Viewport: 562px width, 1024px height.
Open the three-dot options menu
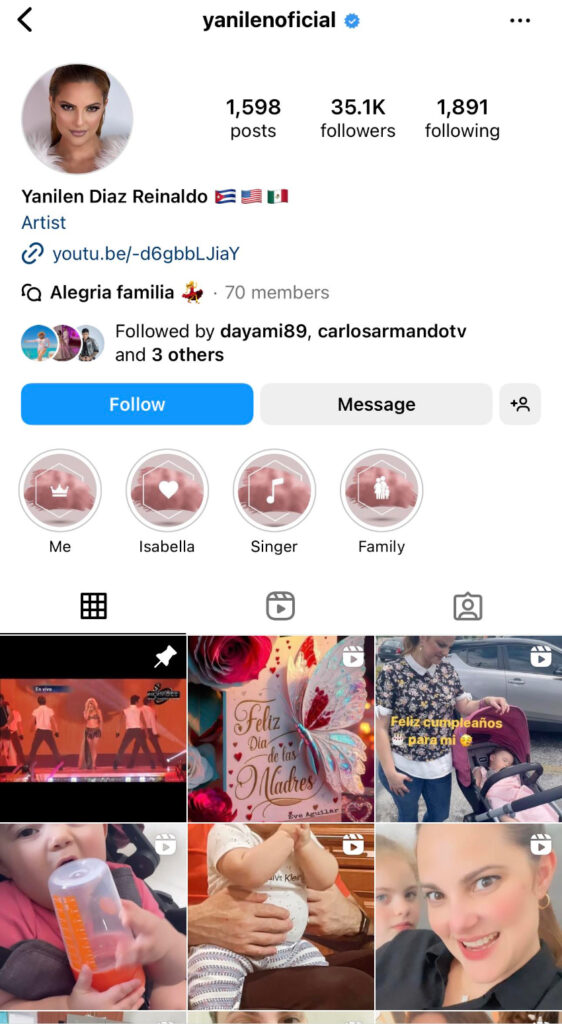point(520,21)
